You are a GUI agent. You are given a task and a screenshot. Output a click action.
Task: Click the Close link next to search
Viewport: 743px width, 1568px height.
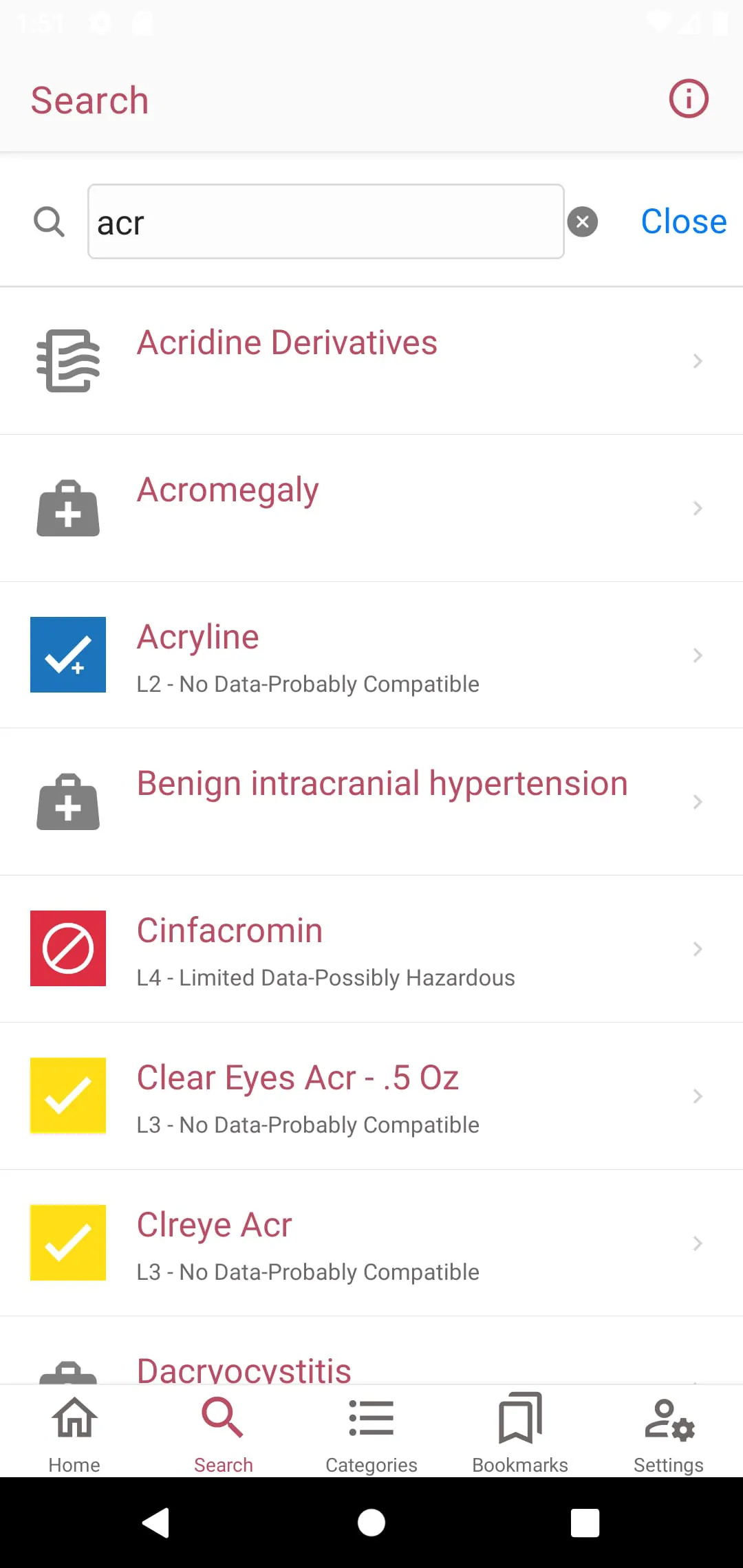tap(682, 221)
